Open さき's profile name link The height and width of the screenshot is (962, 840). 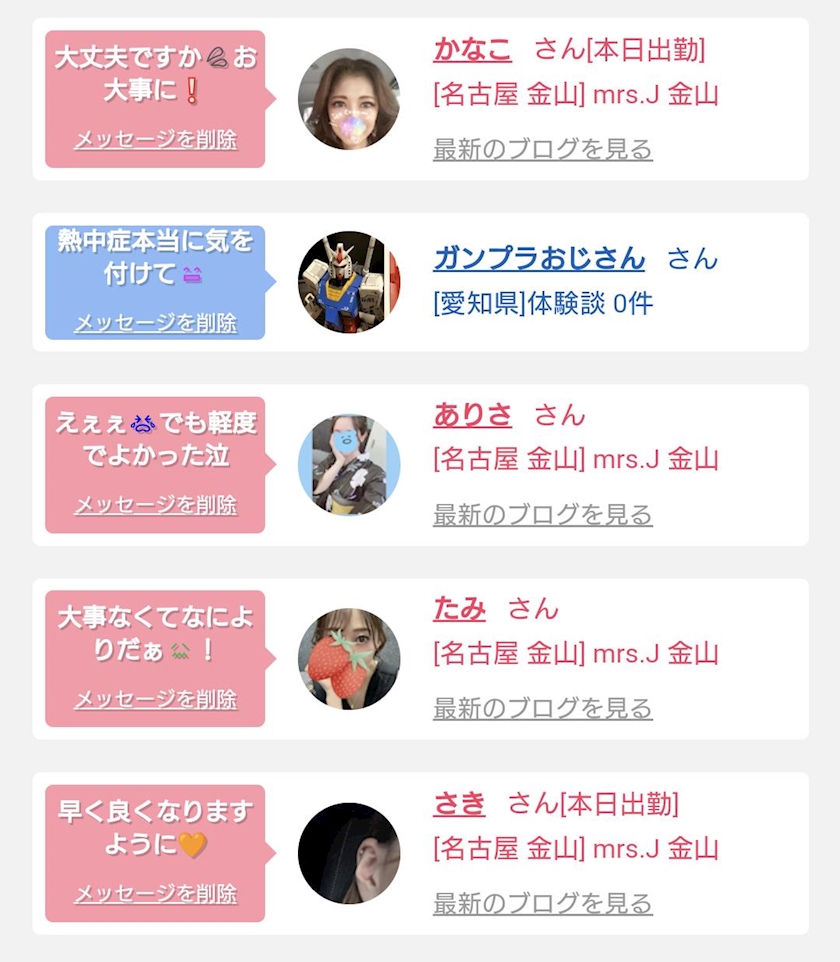click(x=459, y=803)
